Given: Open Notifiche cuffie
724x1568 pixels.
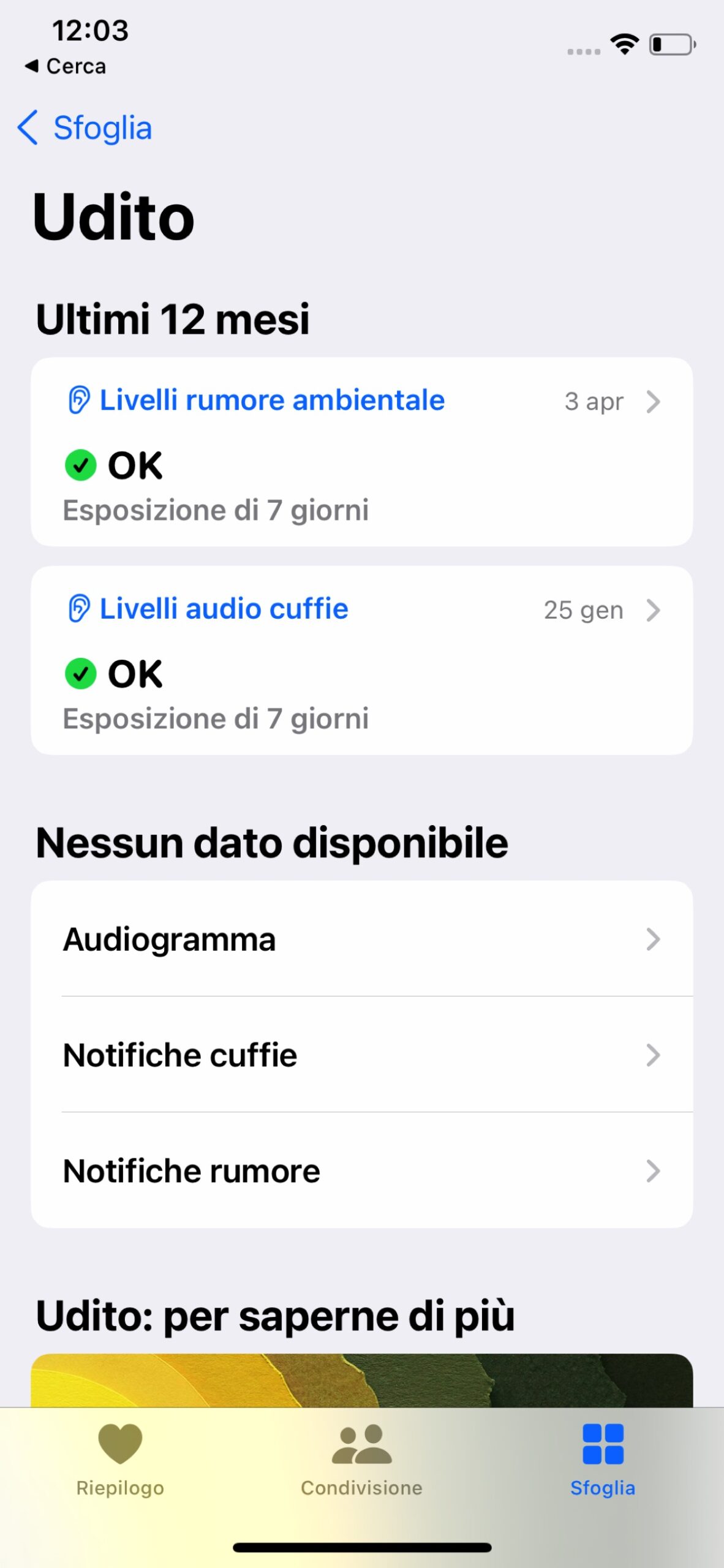Looking at the screenshot, I should (361, 1055).
